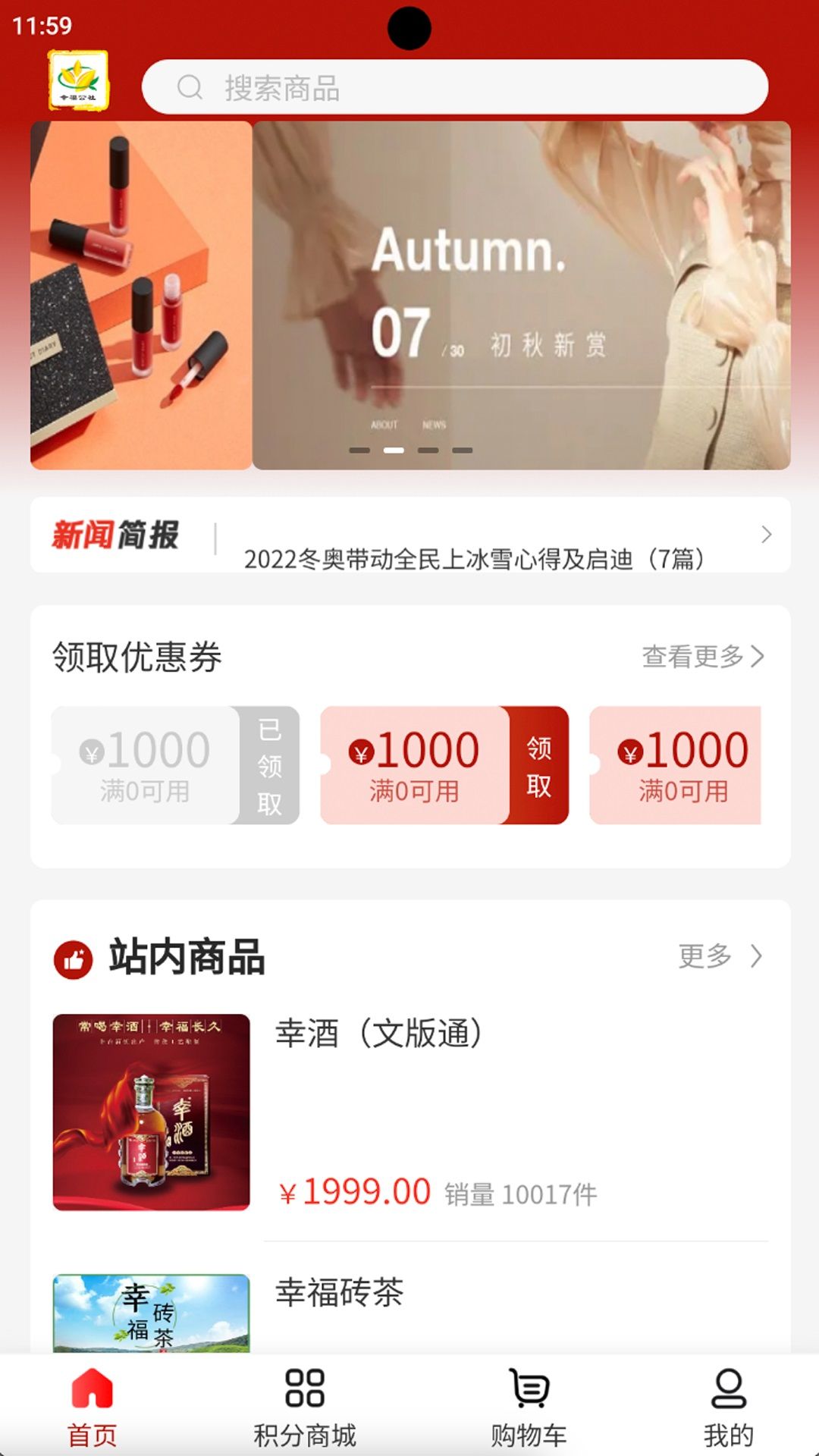Switch to the 积分商城 tab
The image size is (819, 1456).
click(305, 1407)
